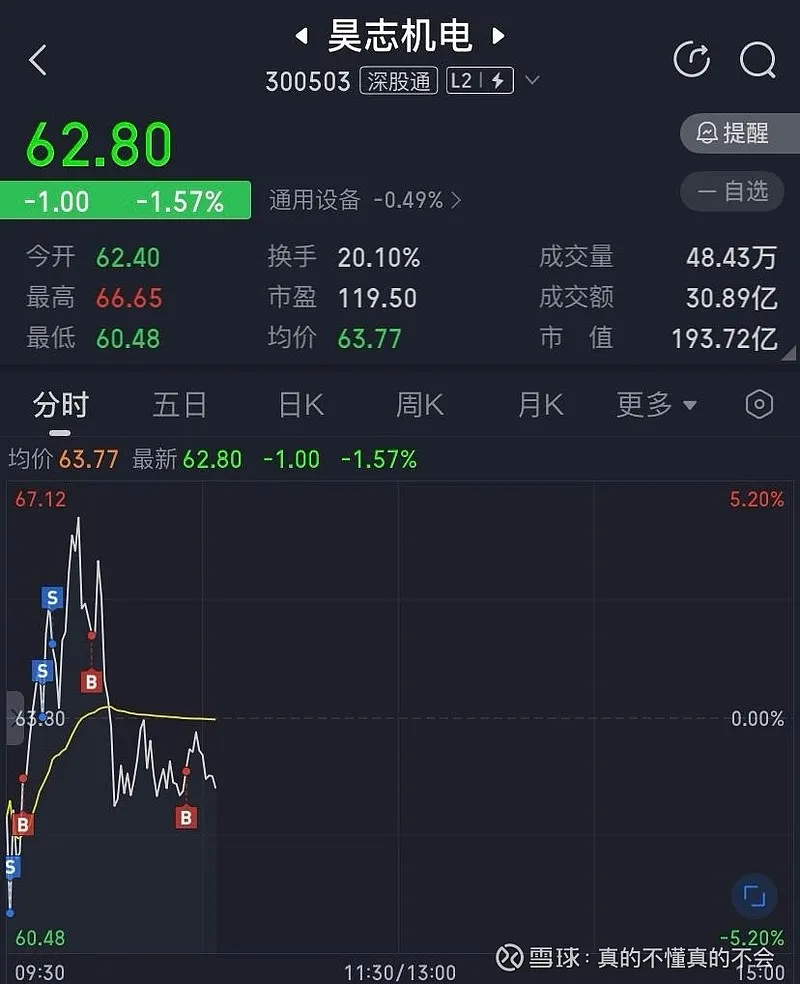Switch to the next stock

(498, 38)
